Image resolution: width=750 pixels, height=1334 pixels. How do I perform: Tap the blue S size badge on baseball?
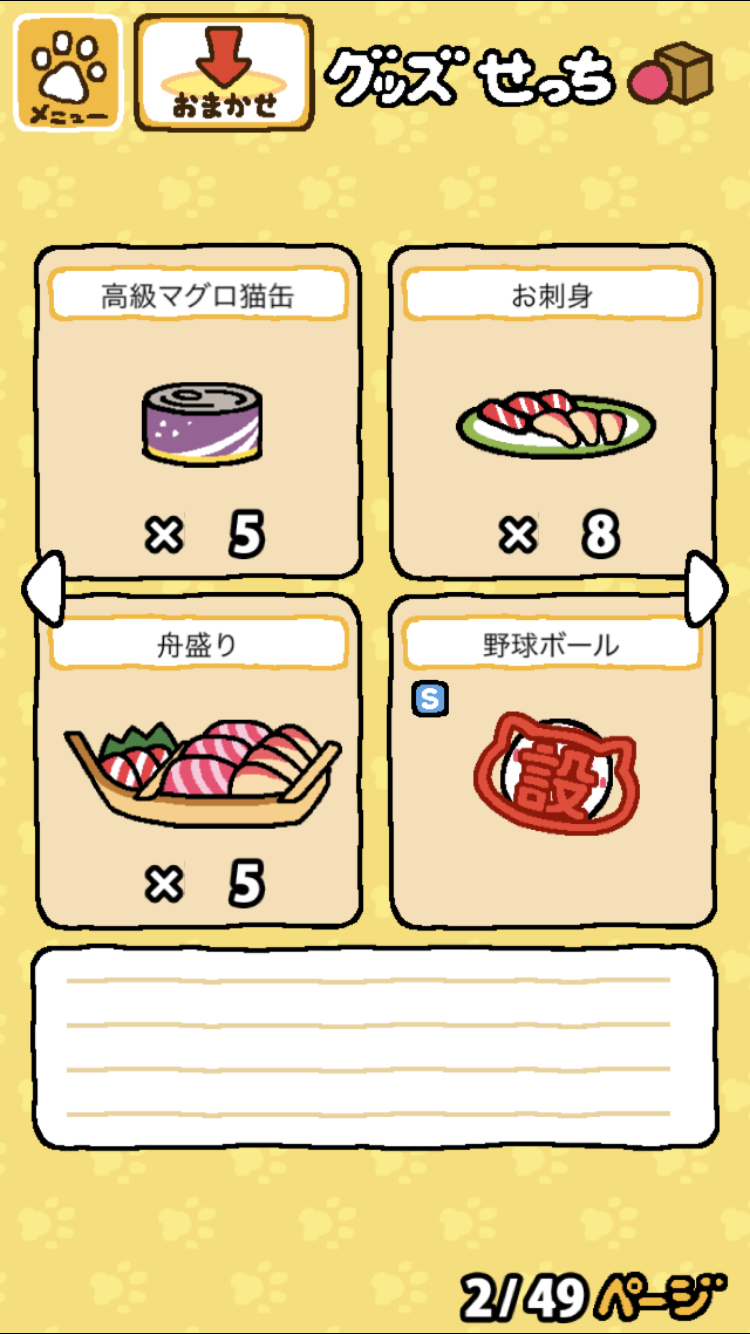click(x=430, y=698)
